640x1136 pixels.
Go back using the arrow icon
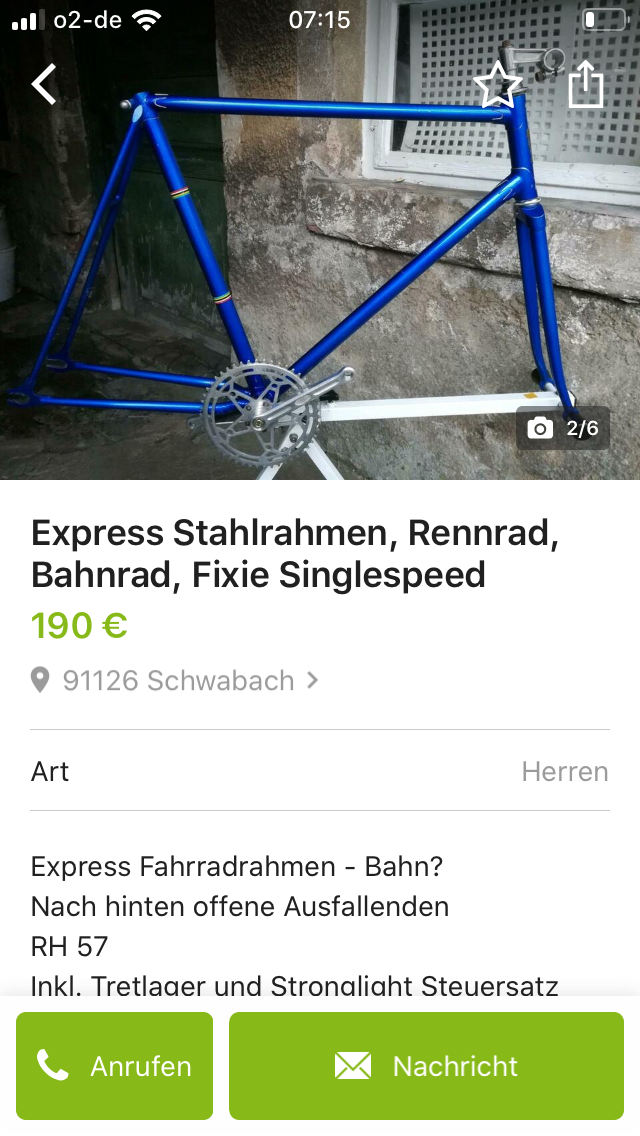point(44,84)
